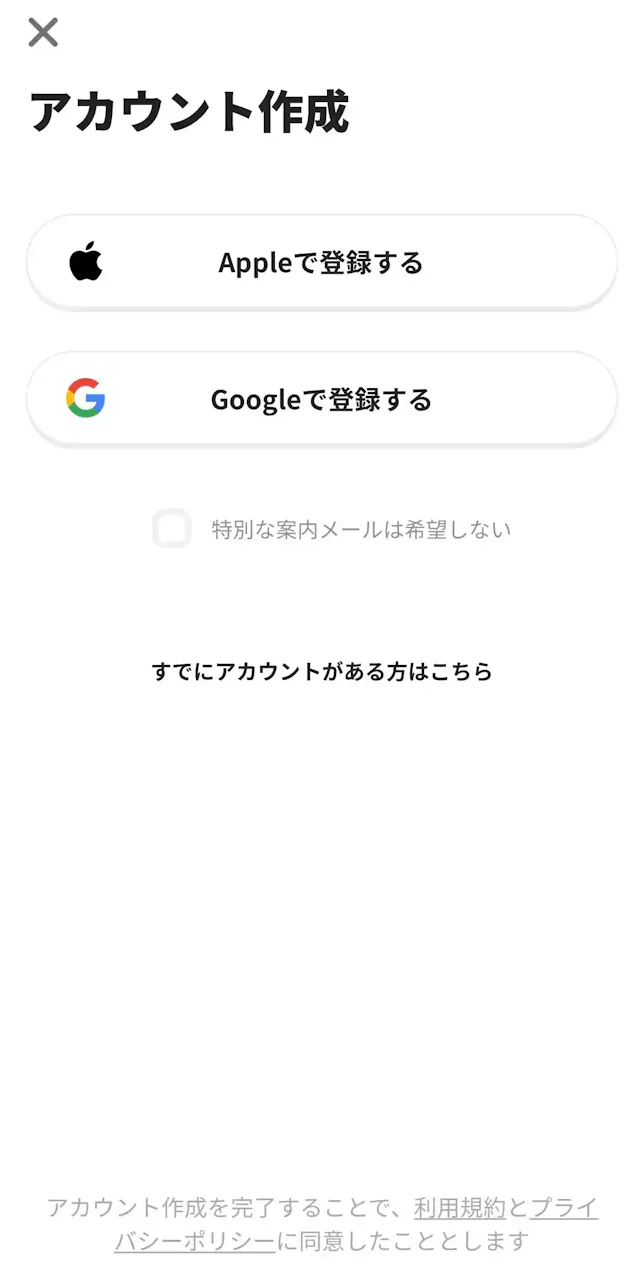640x1275 pixels.
Task: Check the opt-out of special emails box
Action: coord(172,529)
